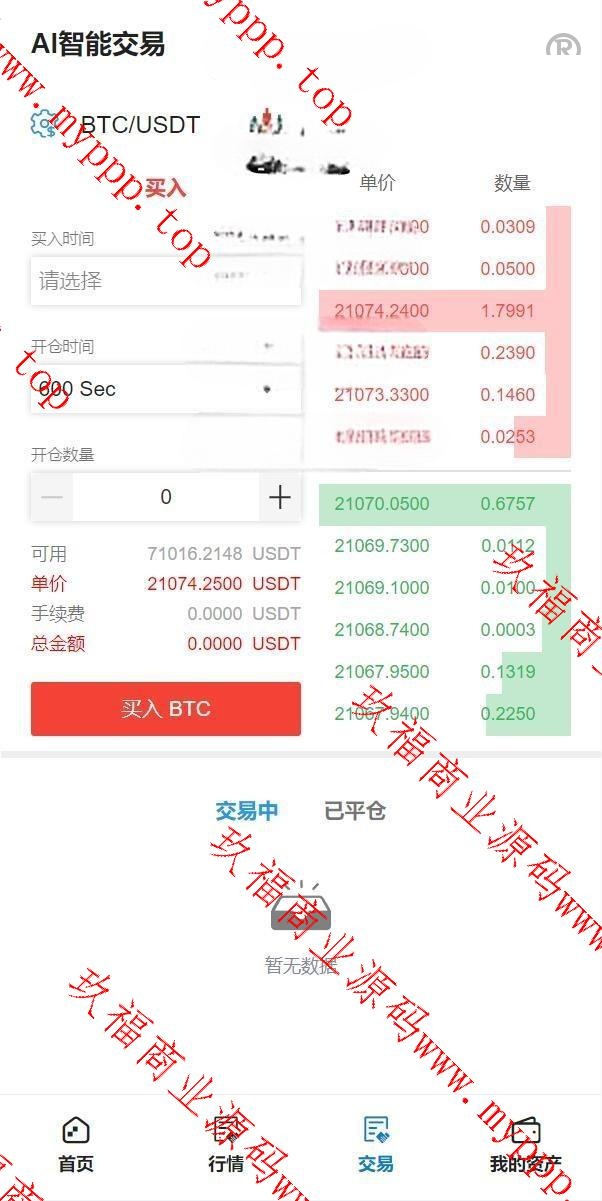Screen dimensions: 602x1201
Task: Go to the 首页 home tab
Action: (76, 1145)
